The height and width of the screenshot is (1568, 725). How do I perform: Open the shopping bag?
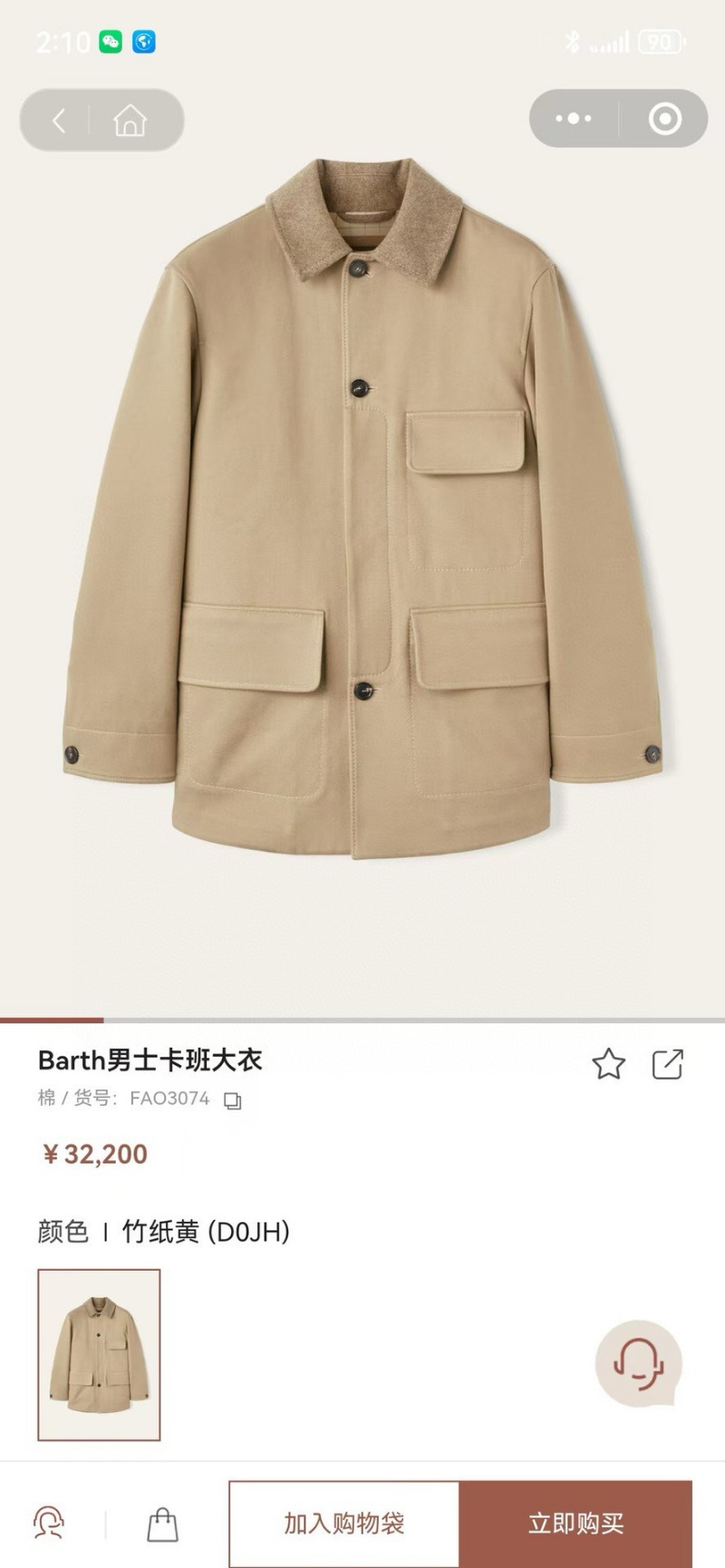(x=162, y=1524)
